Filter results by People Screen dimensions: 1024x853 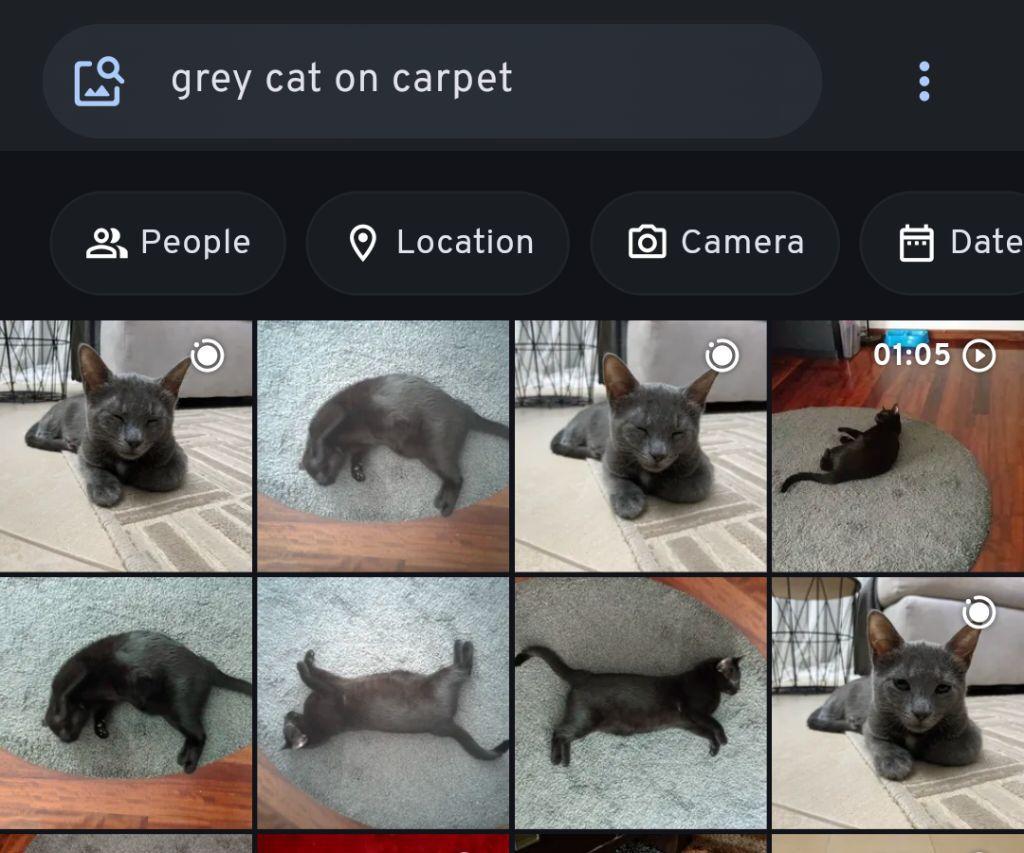168,243
